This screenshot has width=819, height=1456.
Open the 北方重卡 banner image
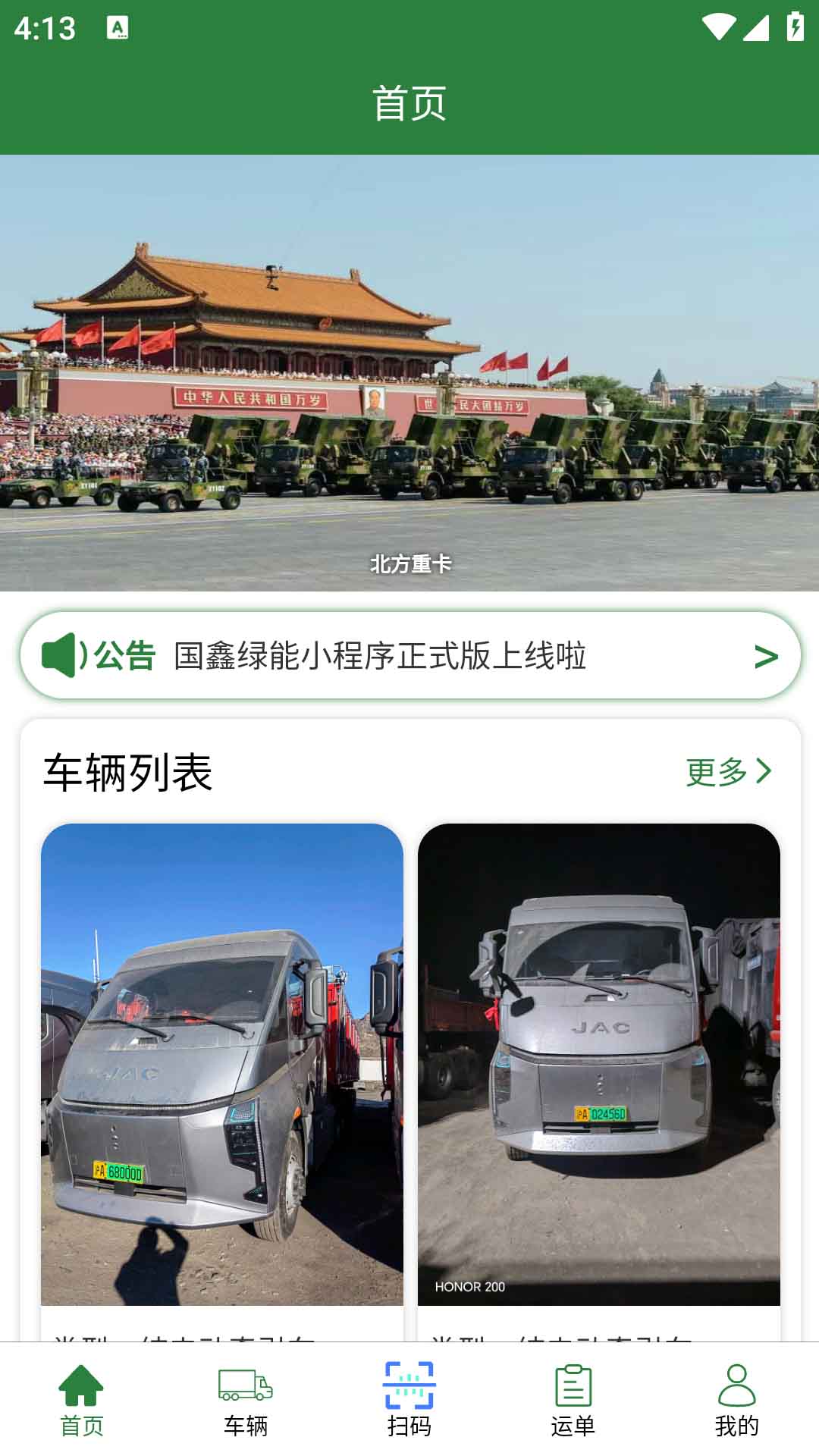pyautogui.click(x=409, y=373)
